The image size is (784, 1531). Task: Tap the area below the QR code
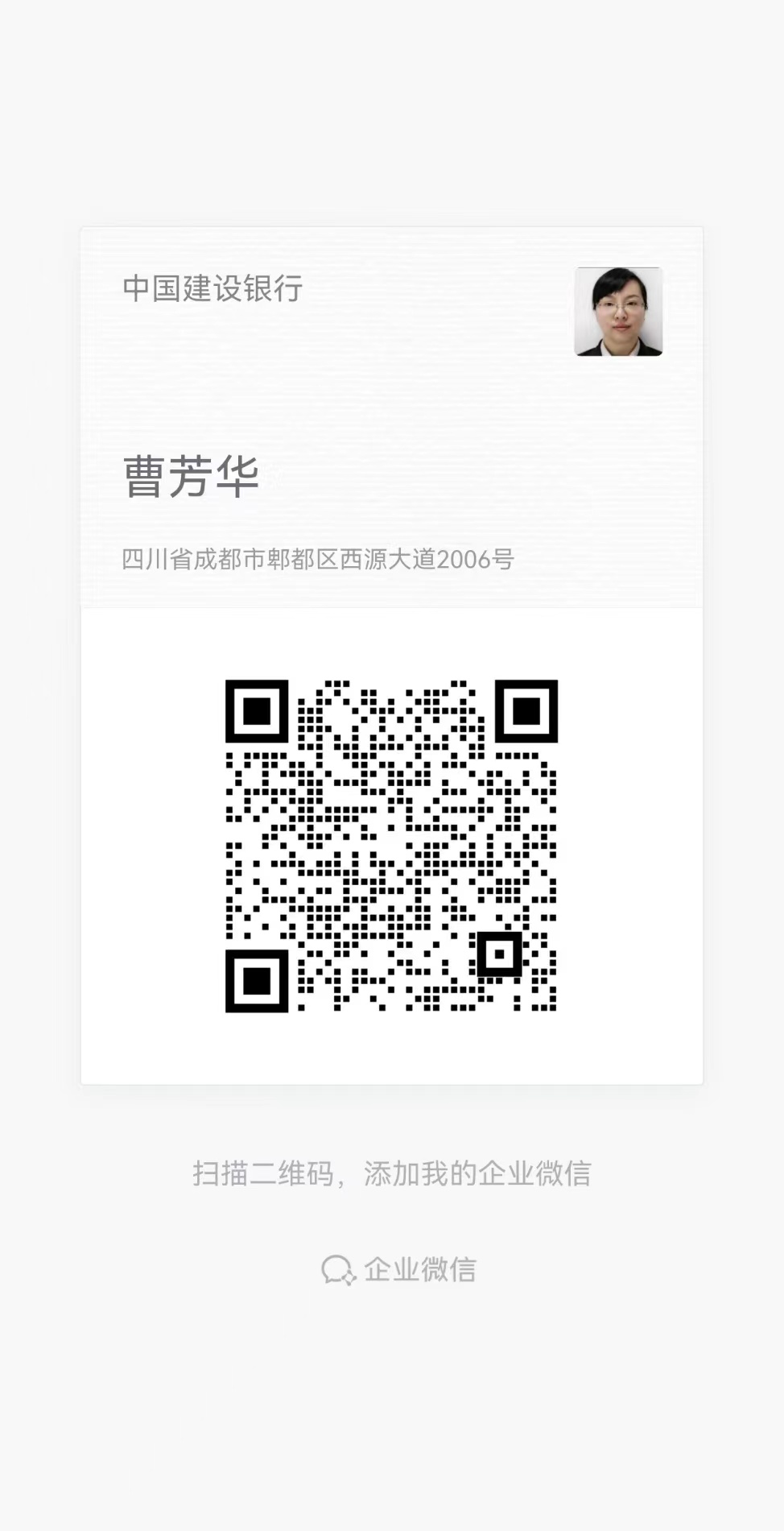(x=392, y=1055)
